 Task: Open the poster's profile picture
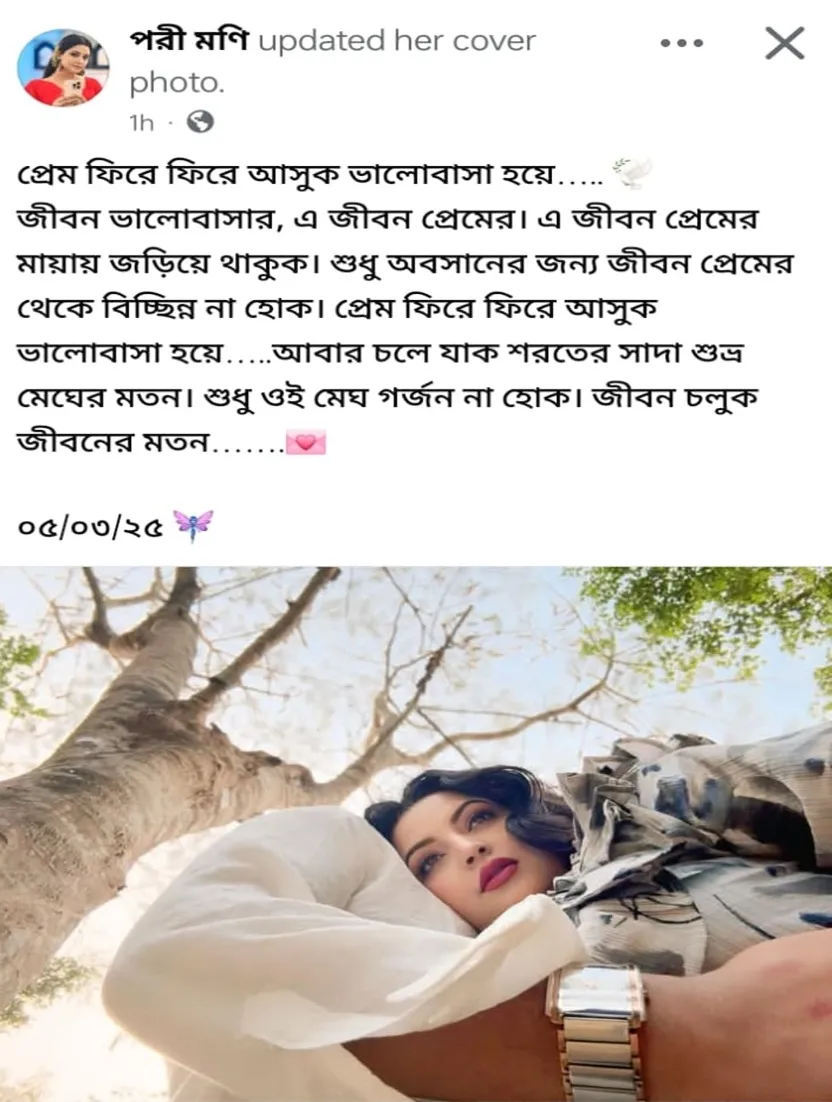(x=63, y=68)
